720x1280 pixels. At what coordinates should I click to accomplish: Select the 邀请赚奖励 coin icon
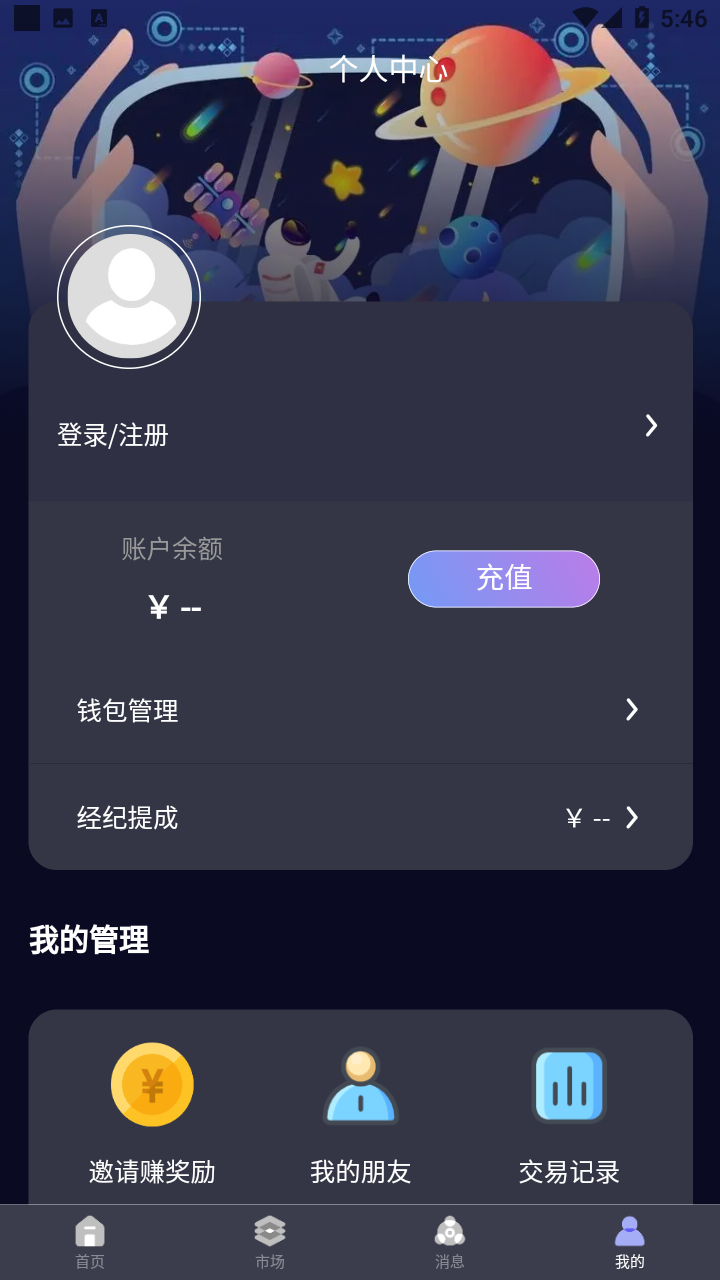152,1085
